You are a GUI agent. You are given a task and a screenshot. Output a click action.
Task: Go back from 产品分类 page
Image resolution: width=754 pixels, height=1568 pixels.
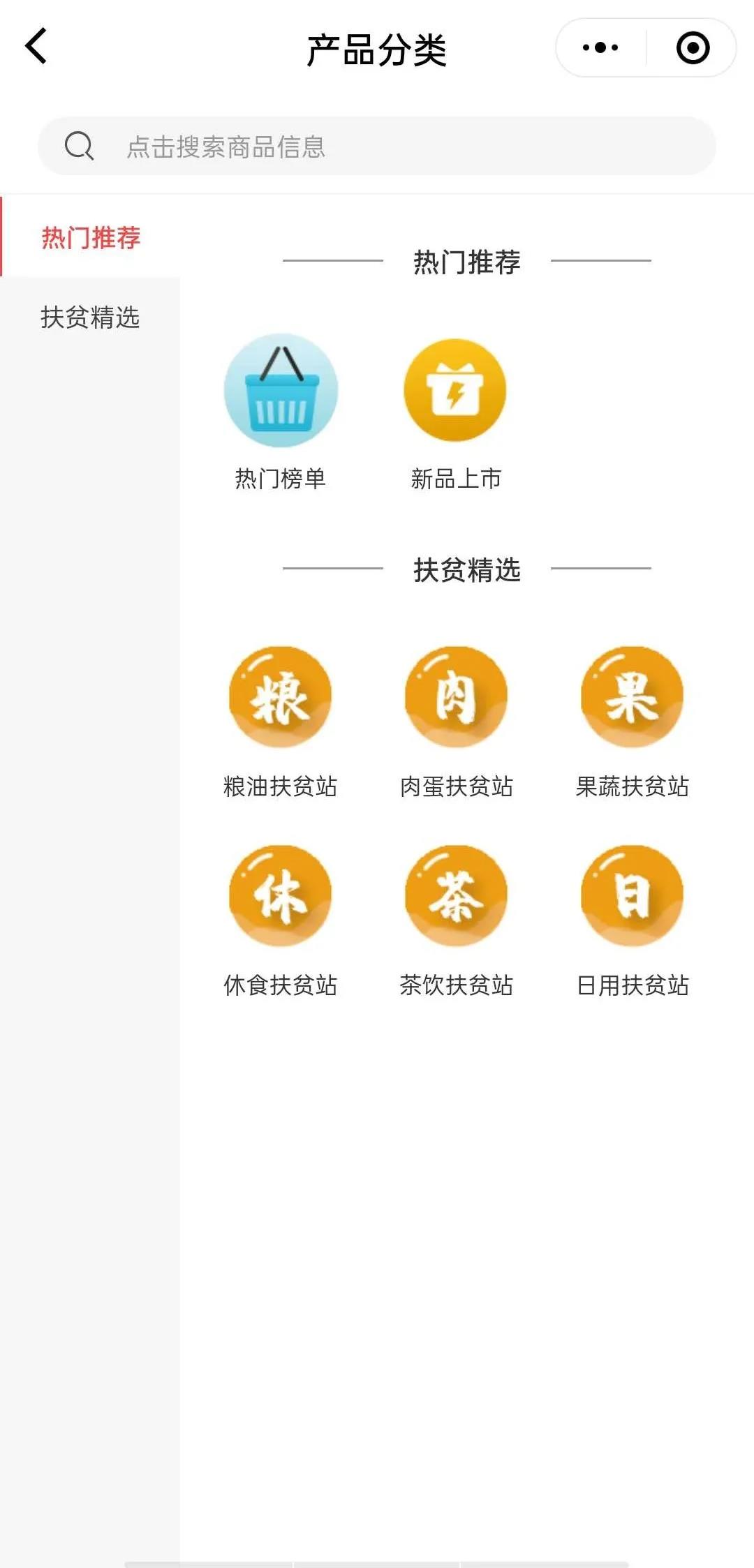point(36,47)
